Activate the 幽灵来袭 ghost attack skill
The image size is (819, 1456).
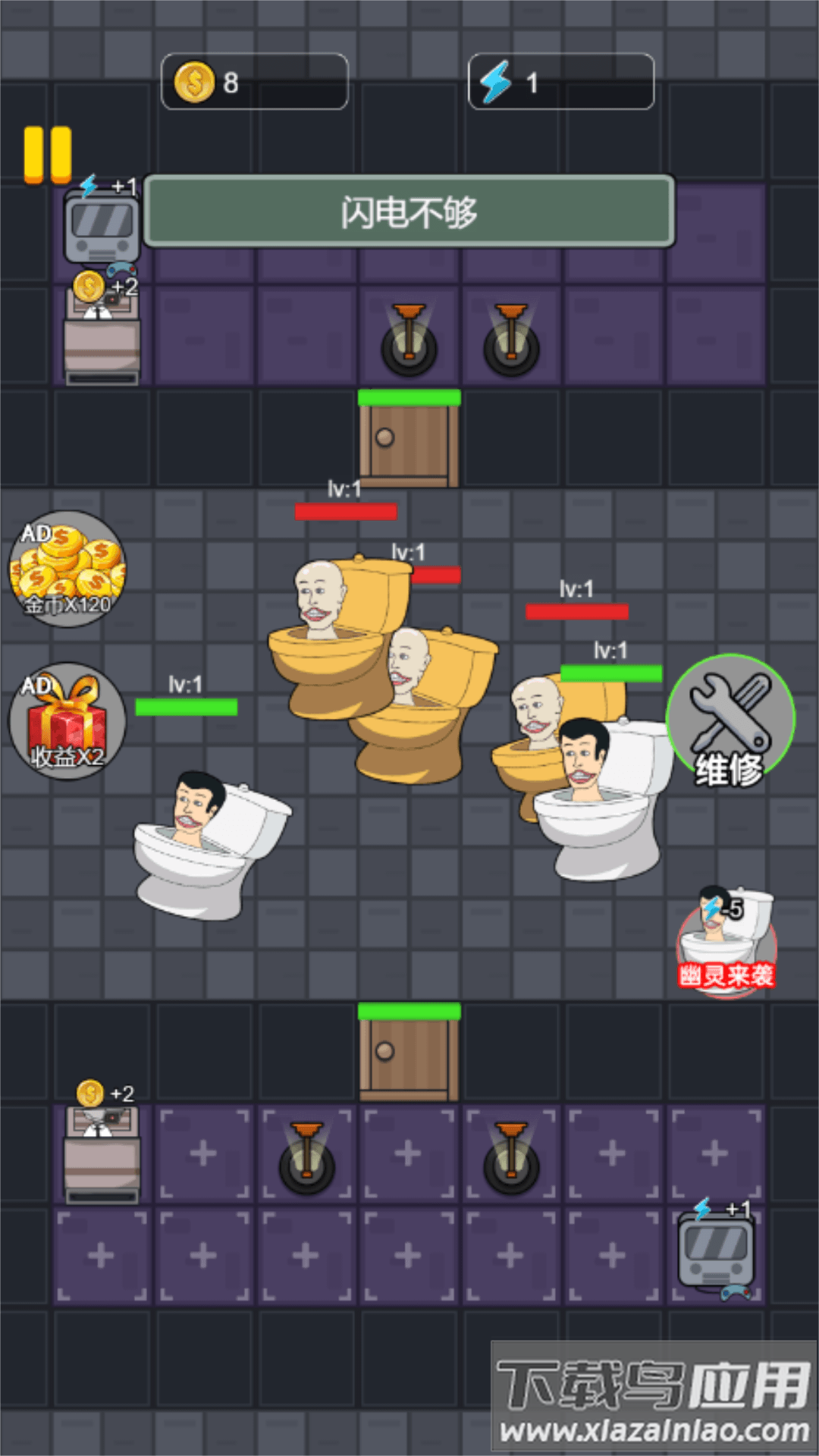(x=726, y=942)
